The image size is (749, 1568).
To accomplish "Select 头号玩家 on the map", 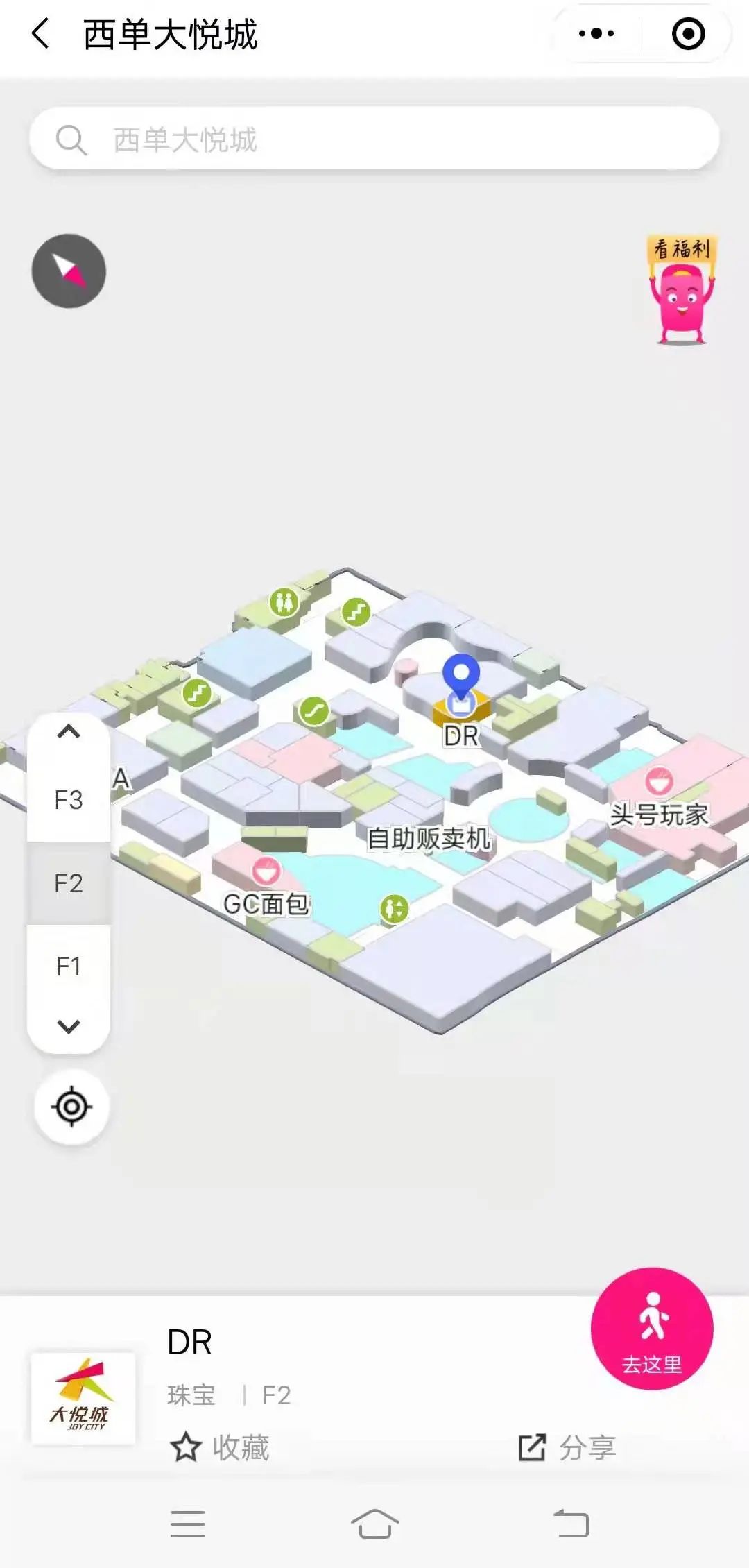I will [659, 814].
